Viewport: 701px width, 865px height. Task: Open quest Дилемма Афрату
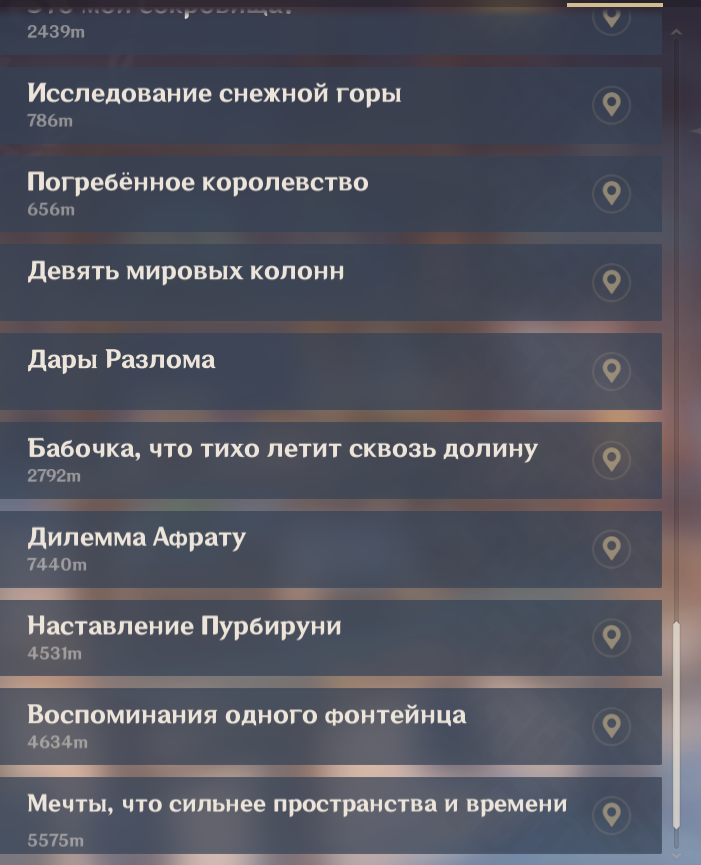click(x=137, y=539)
